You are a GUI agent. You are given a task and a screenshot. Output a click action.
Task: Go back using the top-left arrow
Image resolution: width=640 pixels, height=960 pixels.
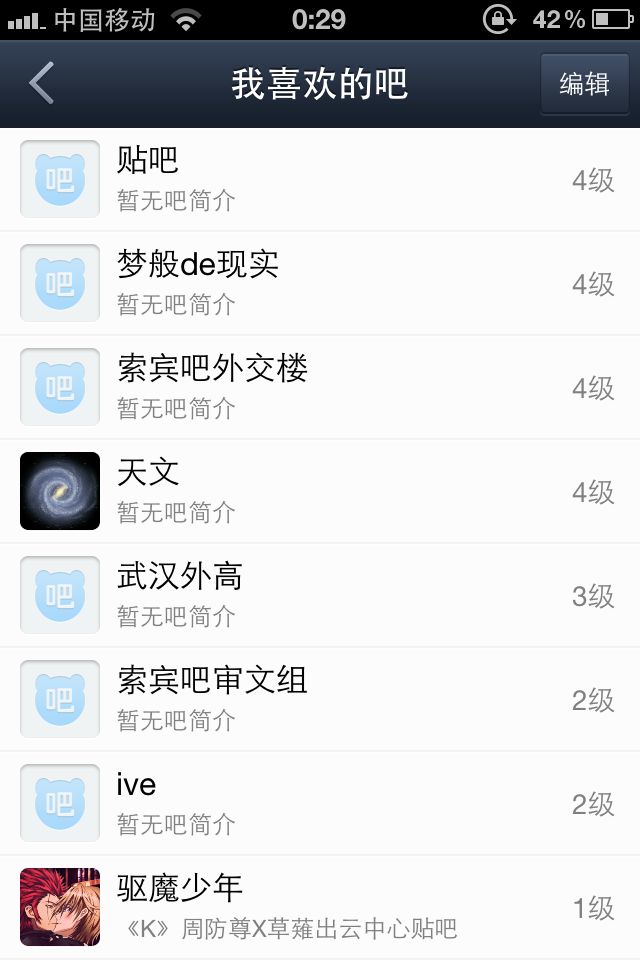click(x=42, y=84)
